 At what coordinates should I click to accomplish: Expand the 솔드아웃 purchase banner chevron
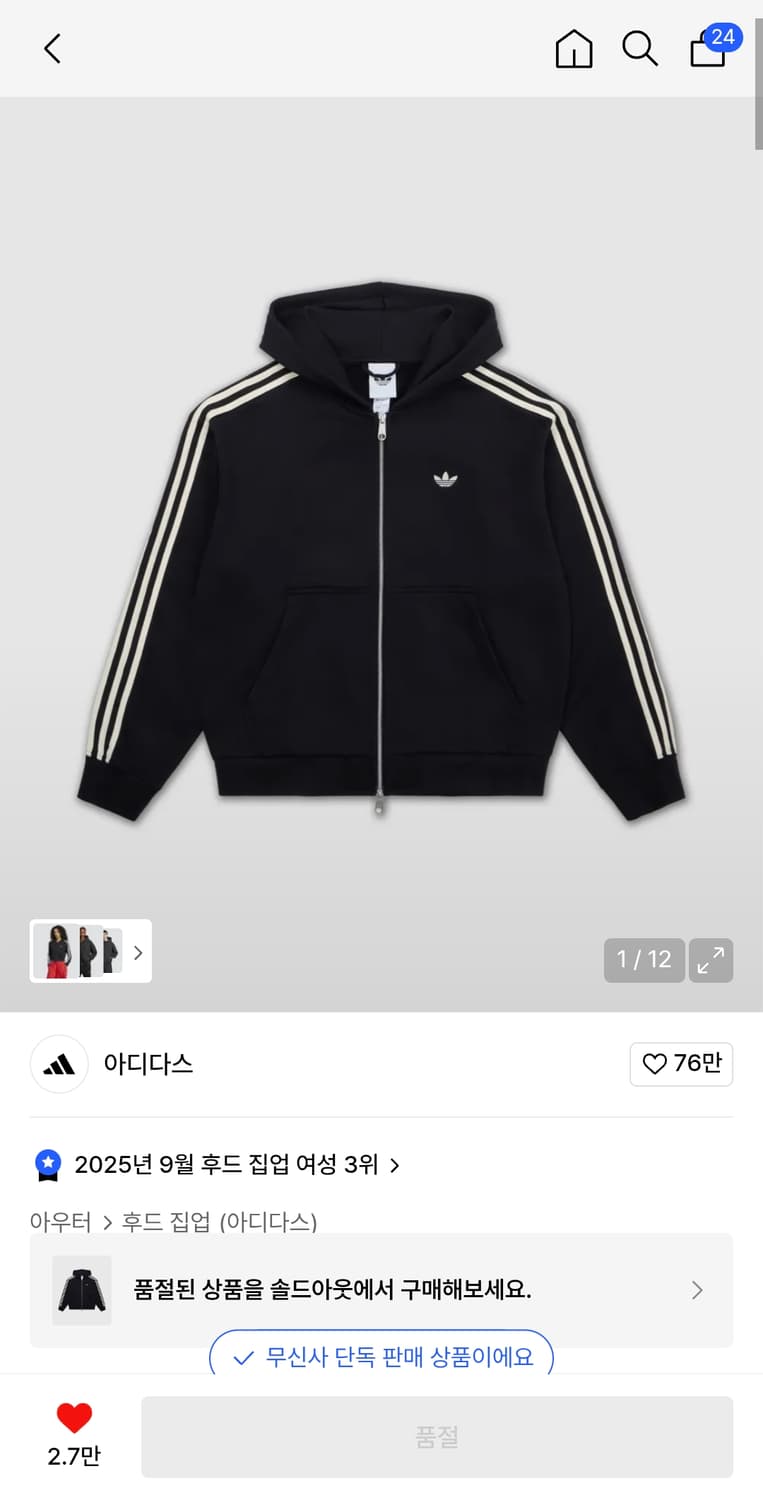tap(697, 1290)
